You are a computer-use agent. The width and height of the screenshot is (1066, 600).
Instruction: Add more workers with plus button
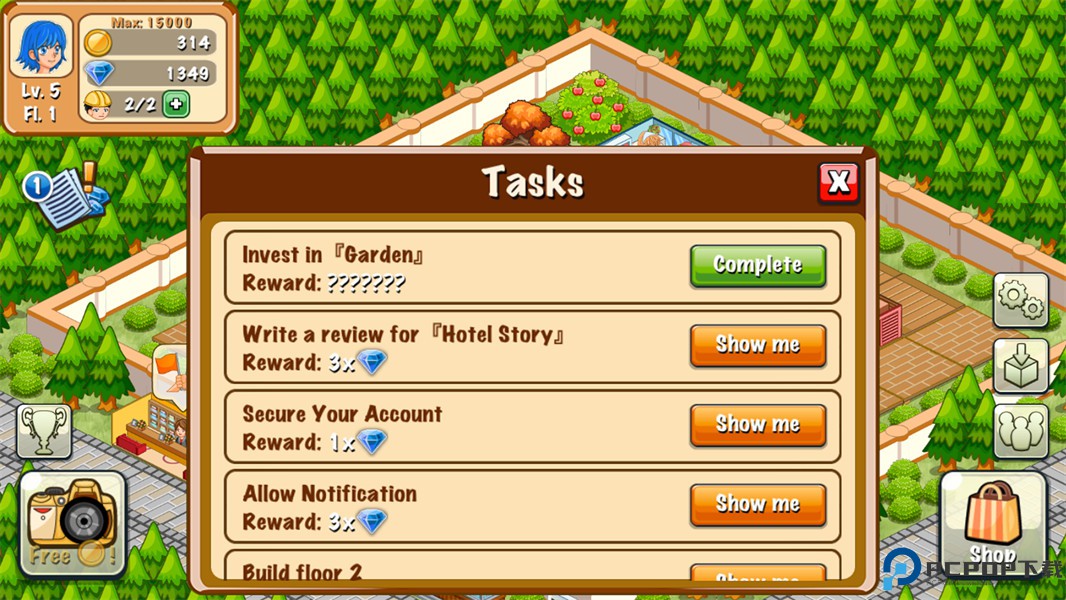[x=176, y=104]
